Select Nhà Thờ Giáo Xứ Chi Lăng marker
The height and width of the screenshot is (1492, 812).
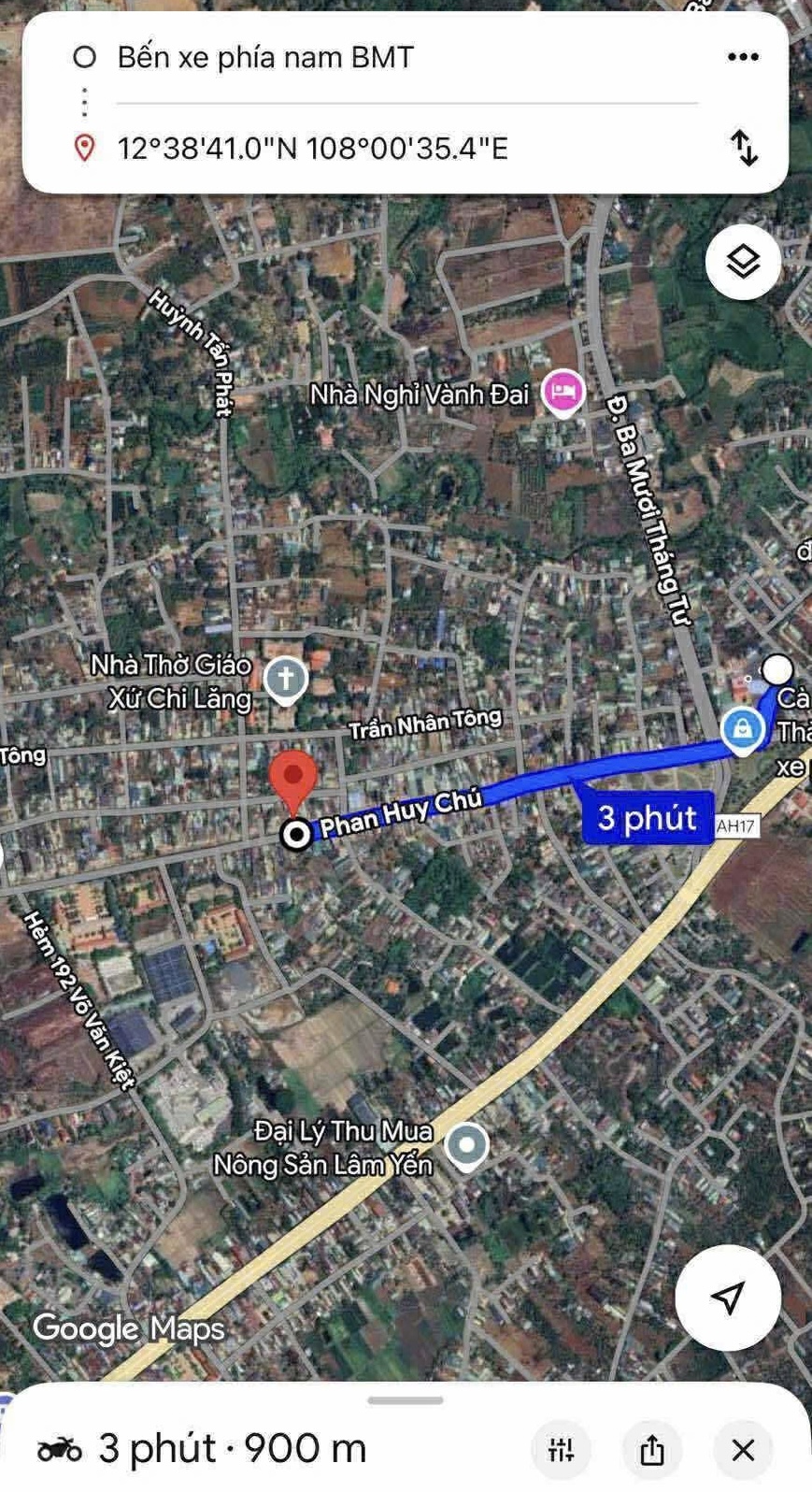tap(286, 681)
